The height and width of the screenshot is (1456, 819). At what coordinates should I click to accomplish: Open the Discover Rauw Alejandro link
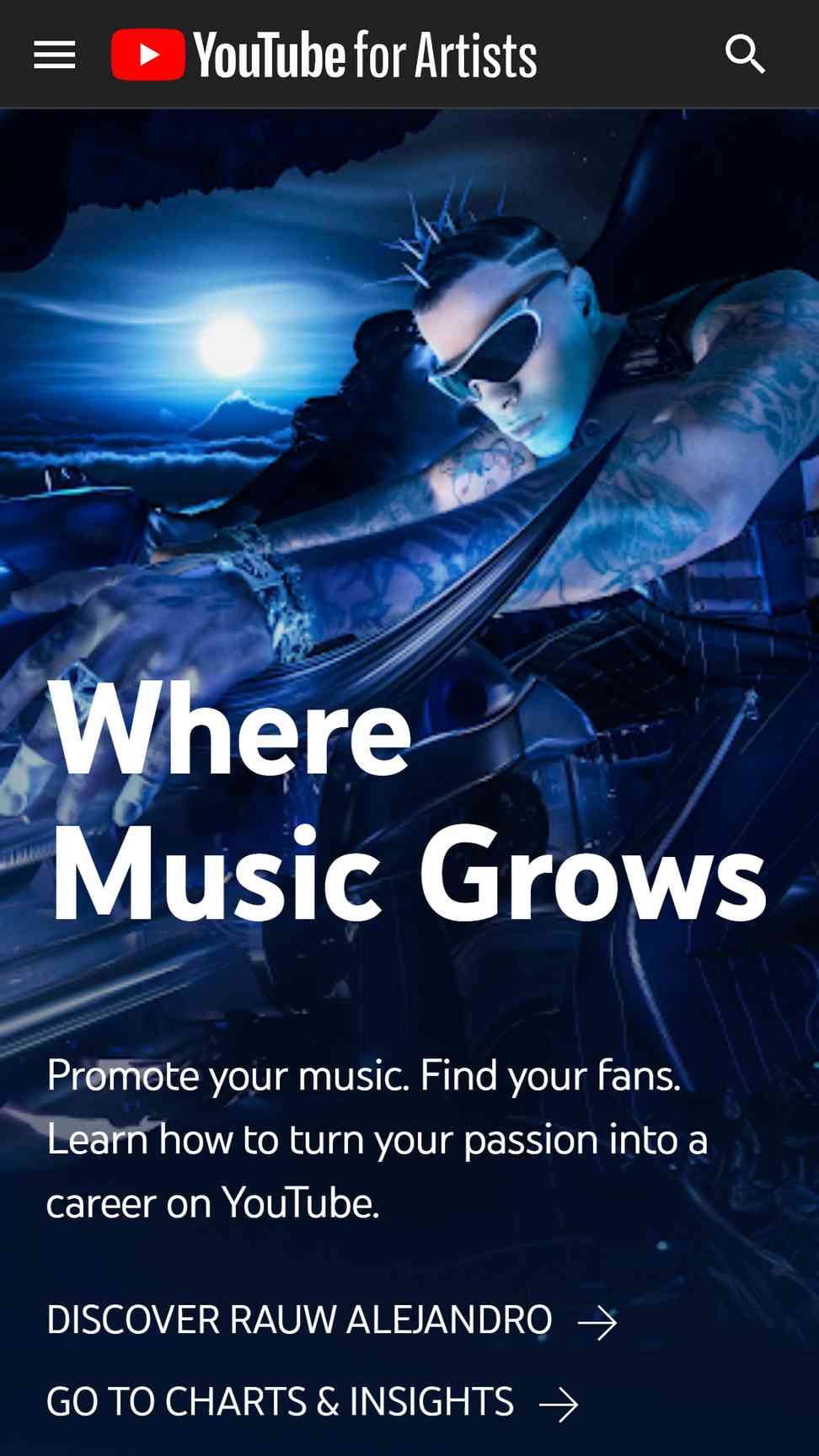coord(332,1320)
